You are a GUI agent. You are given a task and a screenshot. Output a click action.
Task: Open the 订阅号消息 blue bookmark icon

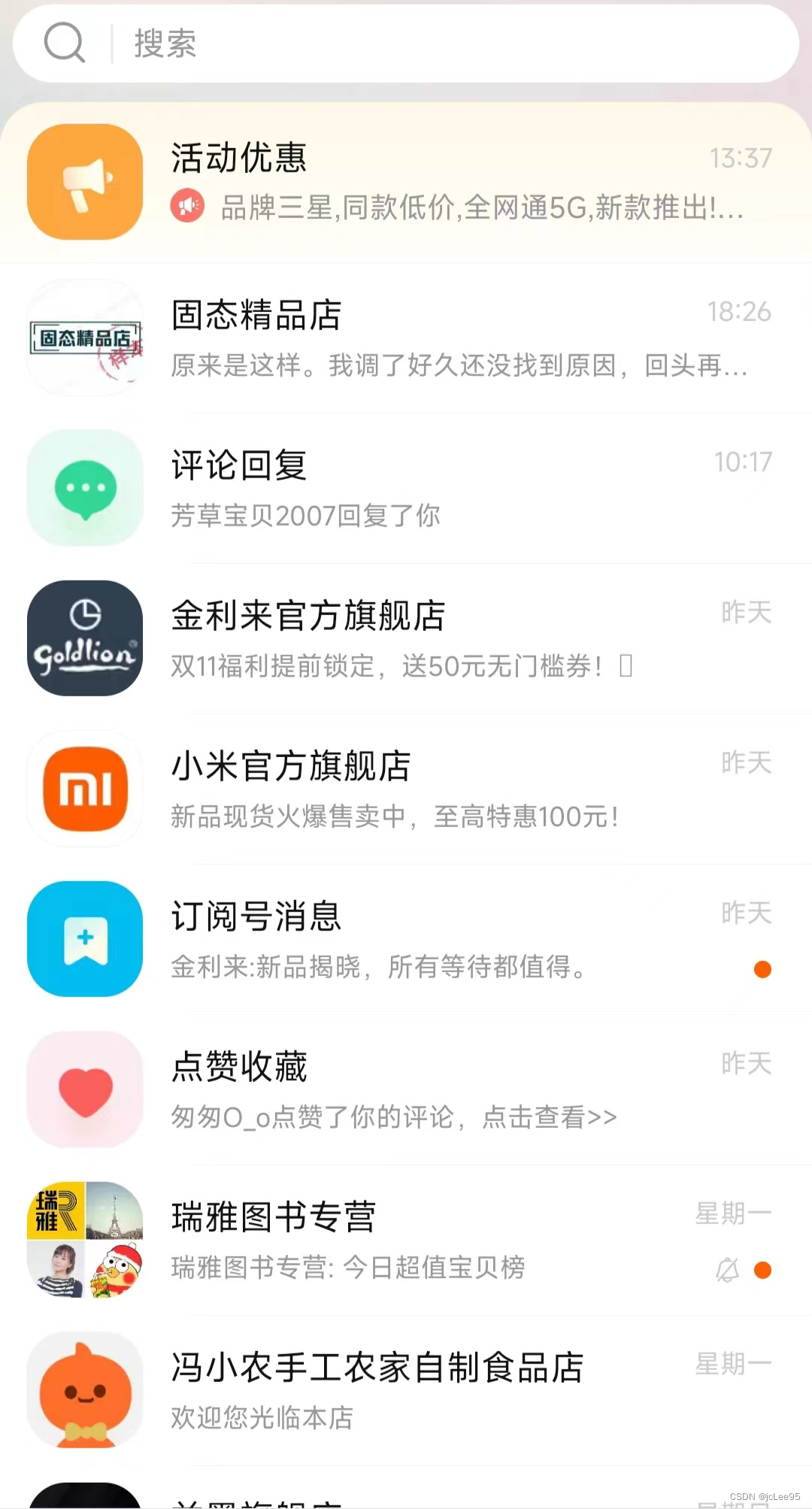84,939
